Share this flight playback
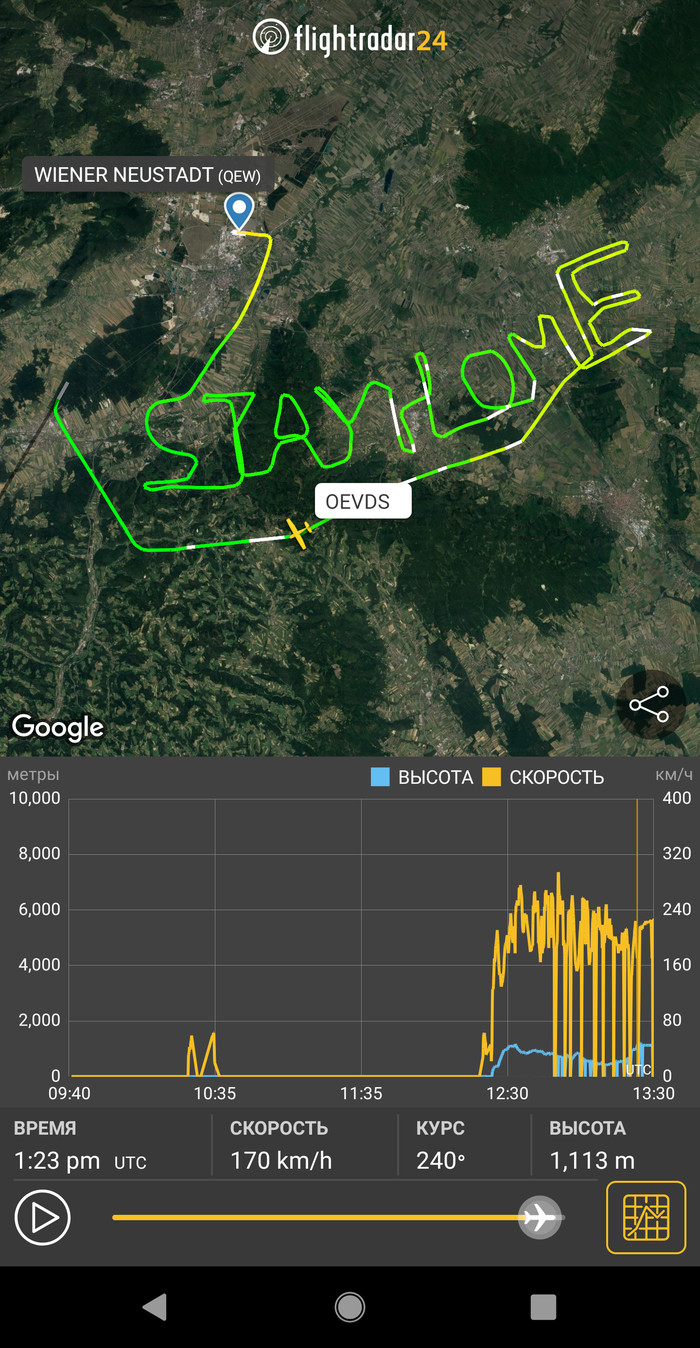Image resolution: width=700 pixels, height=1348 pixels. click(x=649, y=706)
